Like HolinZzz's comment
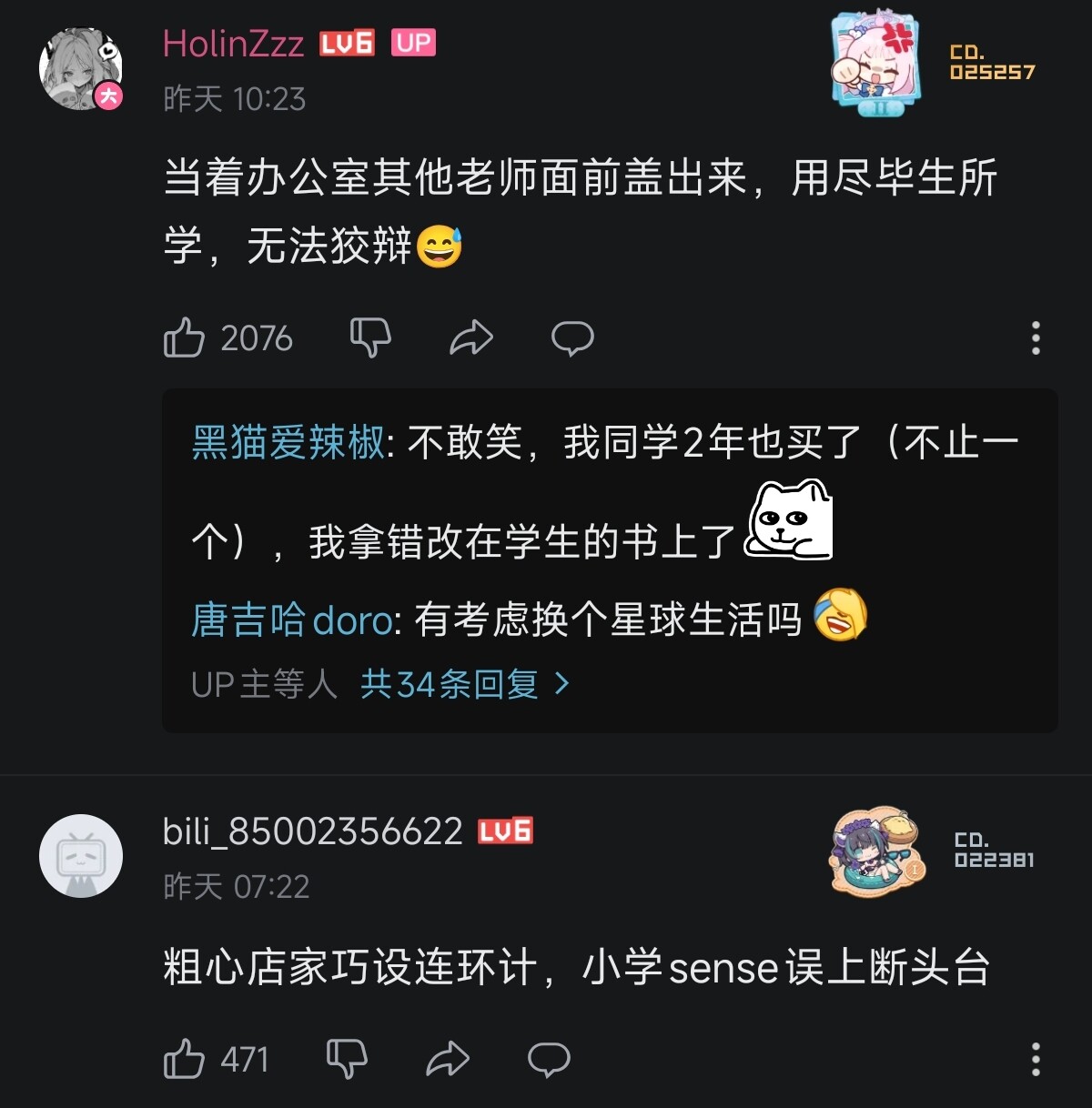Image resolution: width=1092 pixels, height=1108 pixels. 184,337
